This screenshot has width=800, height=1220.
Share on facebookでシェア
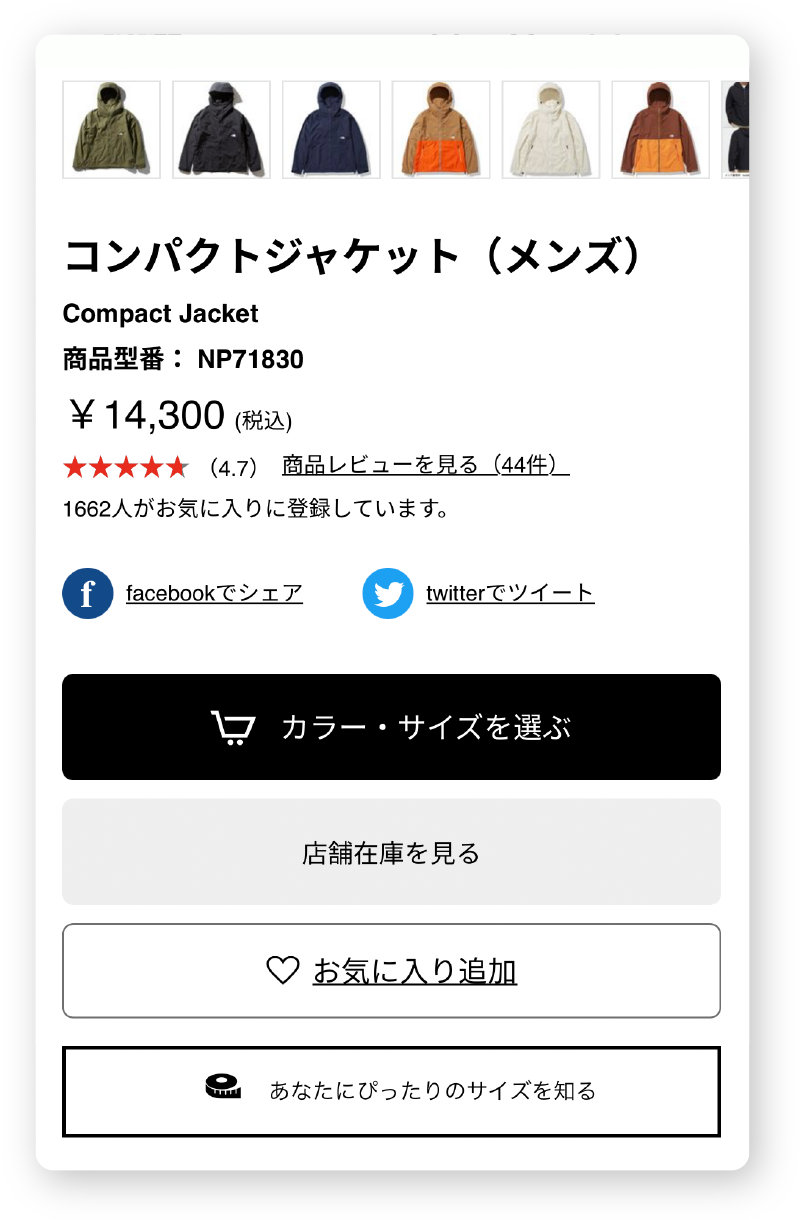pyautogui.click(x=213, y=593)
